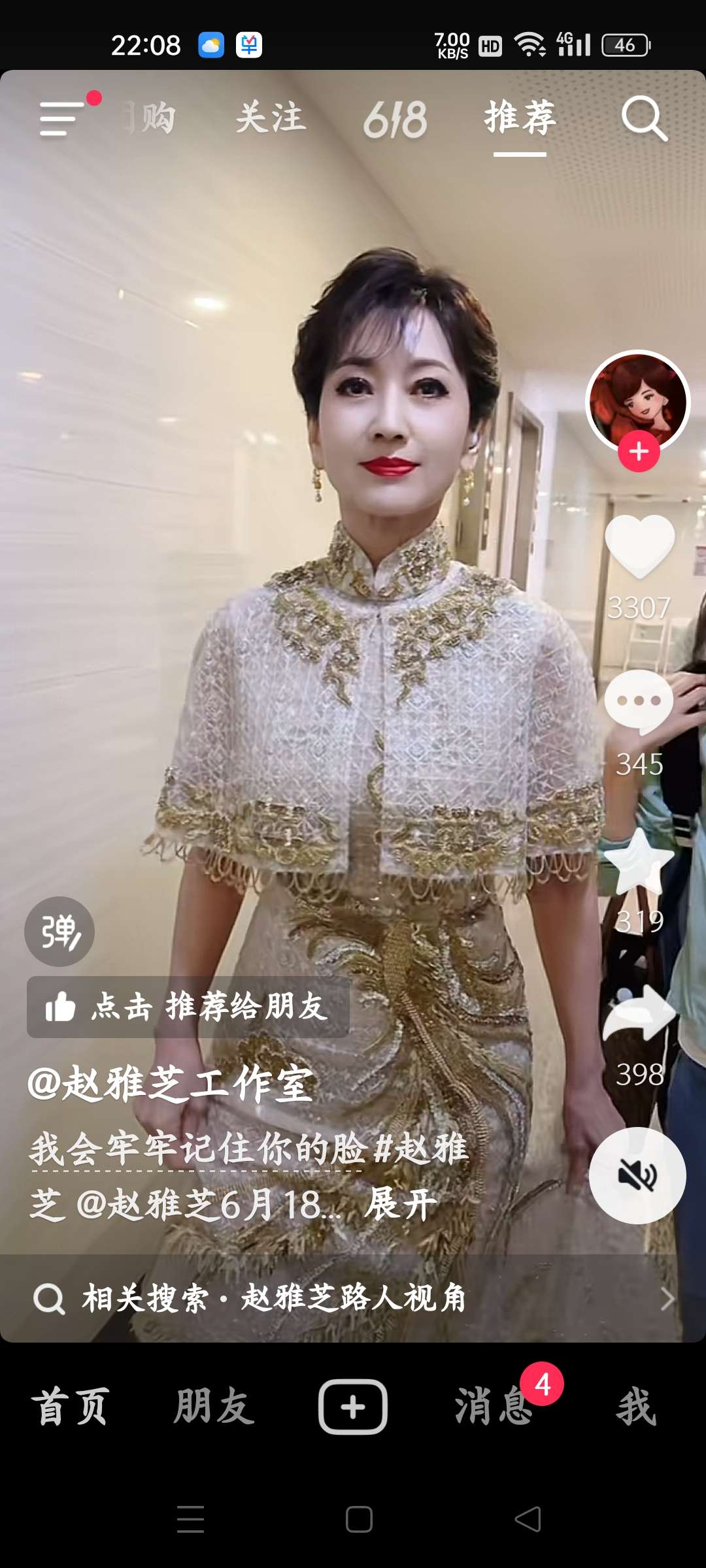The width and height of the screenshot is (706, 1568).
Task: Open the 618 tab
Action: click(x=395, y=120)
